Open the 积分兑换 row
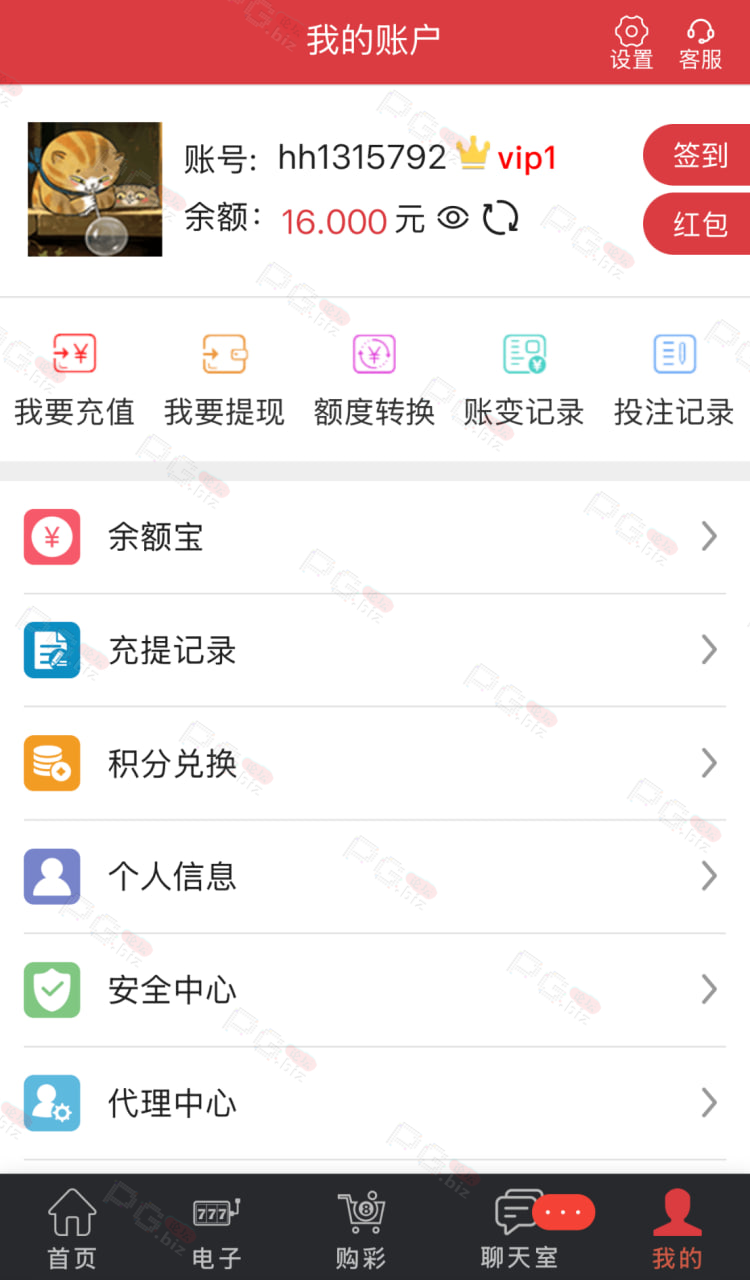This screenshot has height=1280, width=750. point(375,763)
